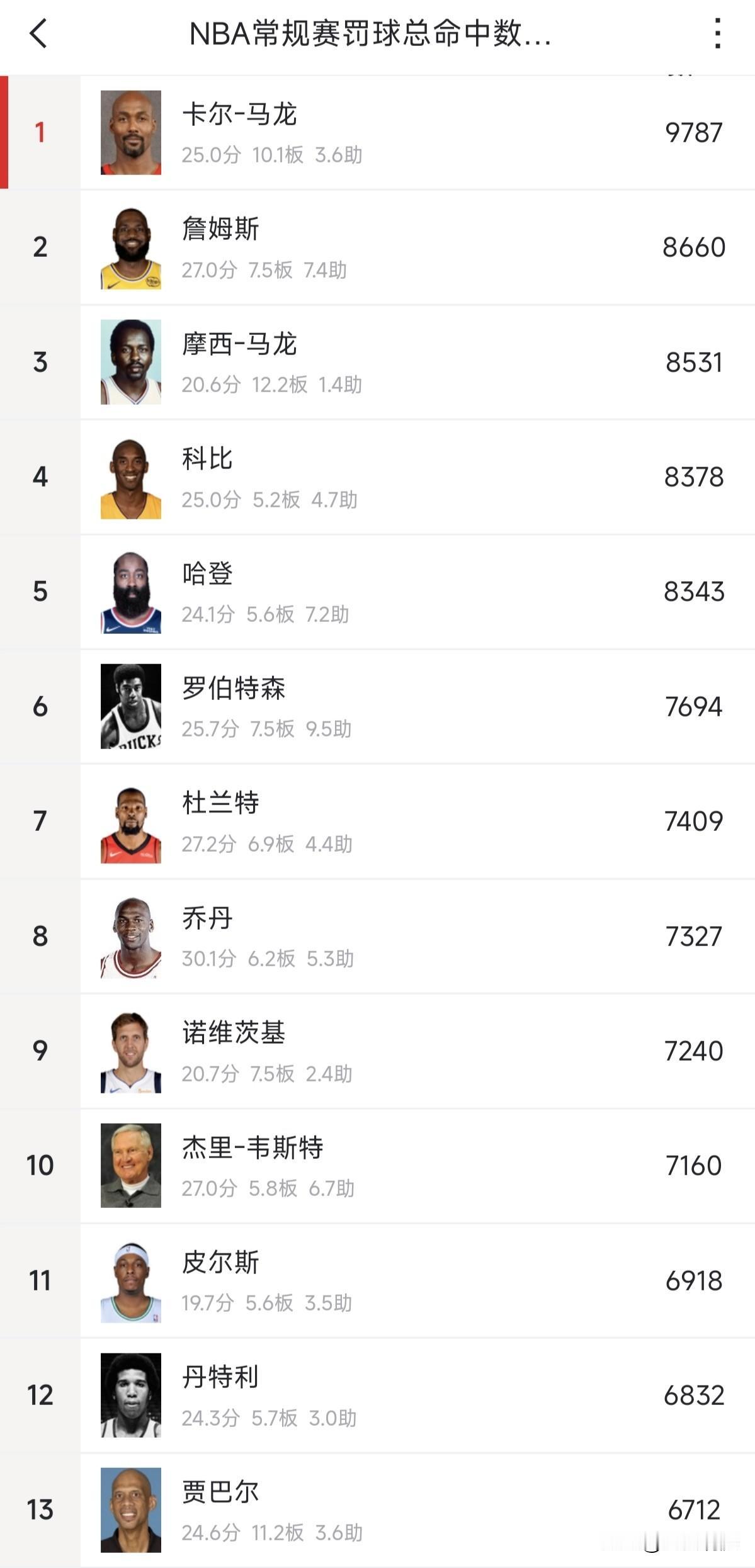Select the 罗伯特森 row
This screenshot has width=755, height=1568.
(x=378, y=707)
